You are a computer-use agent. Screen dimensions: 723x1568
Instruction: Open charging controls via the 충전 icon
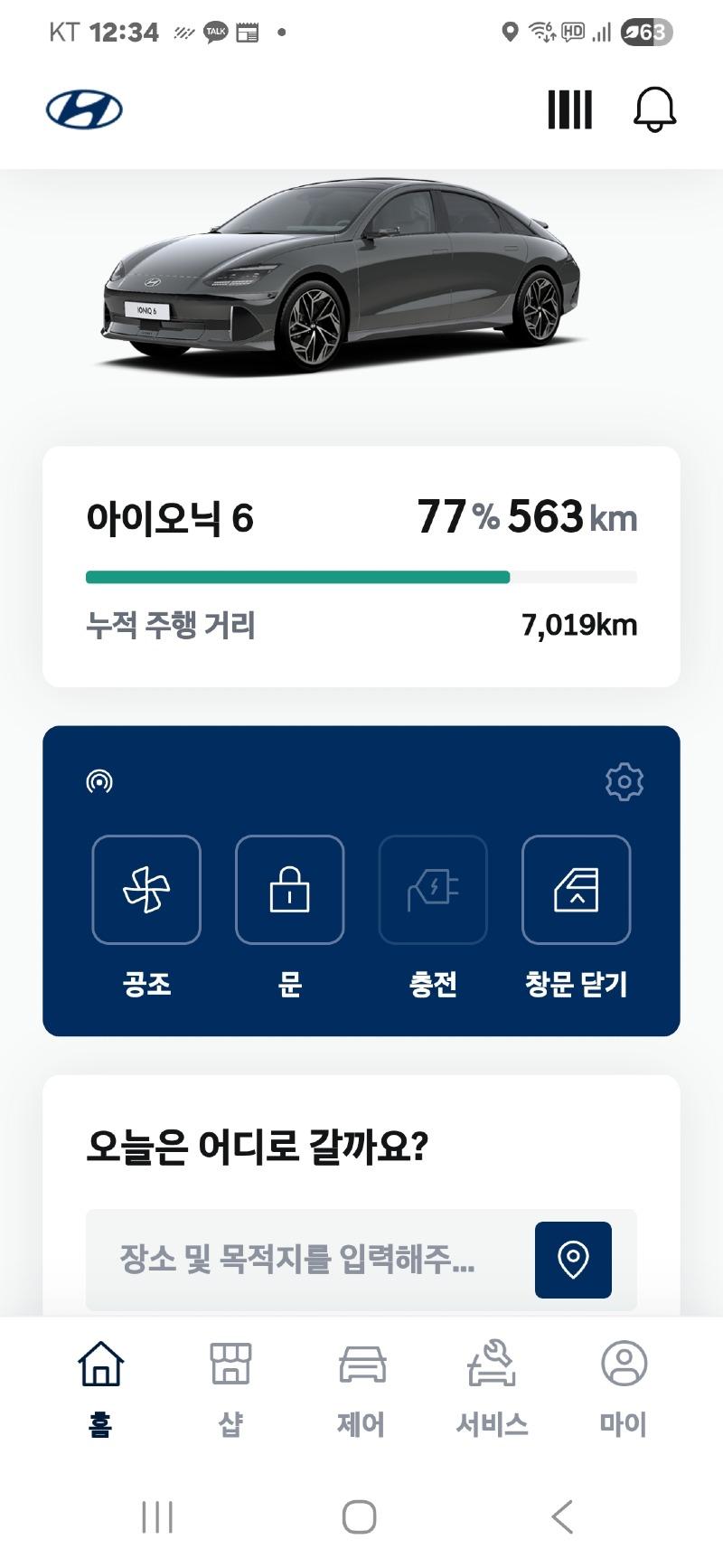click(433, 890)
